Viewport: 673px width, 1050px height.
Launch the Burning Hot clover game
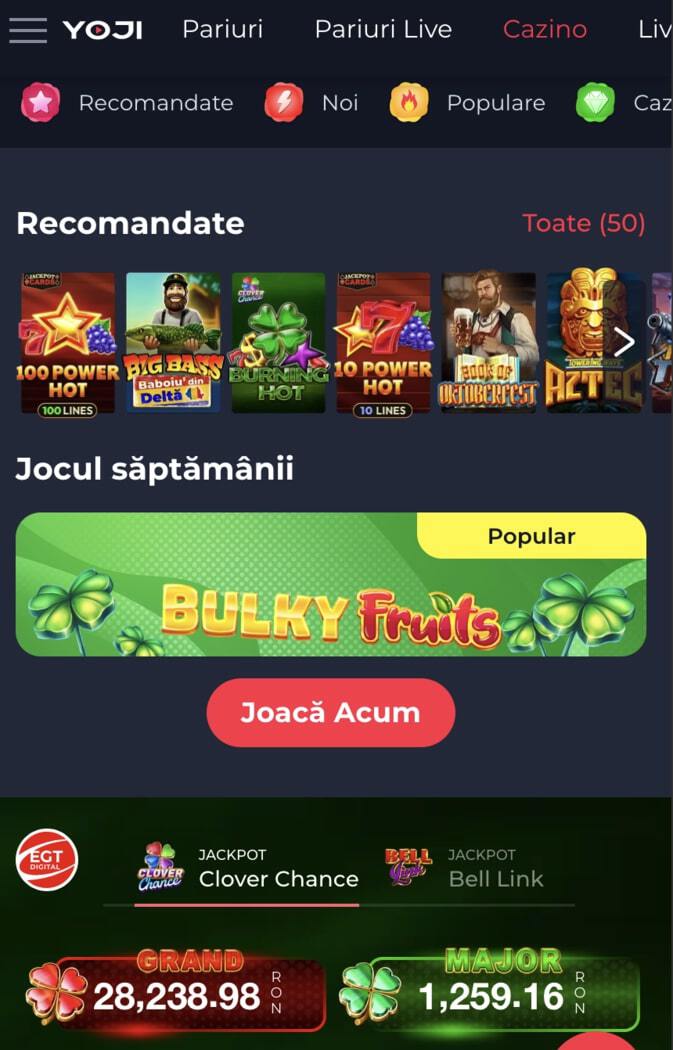point(278,343)
